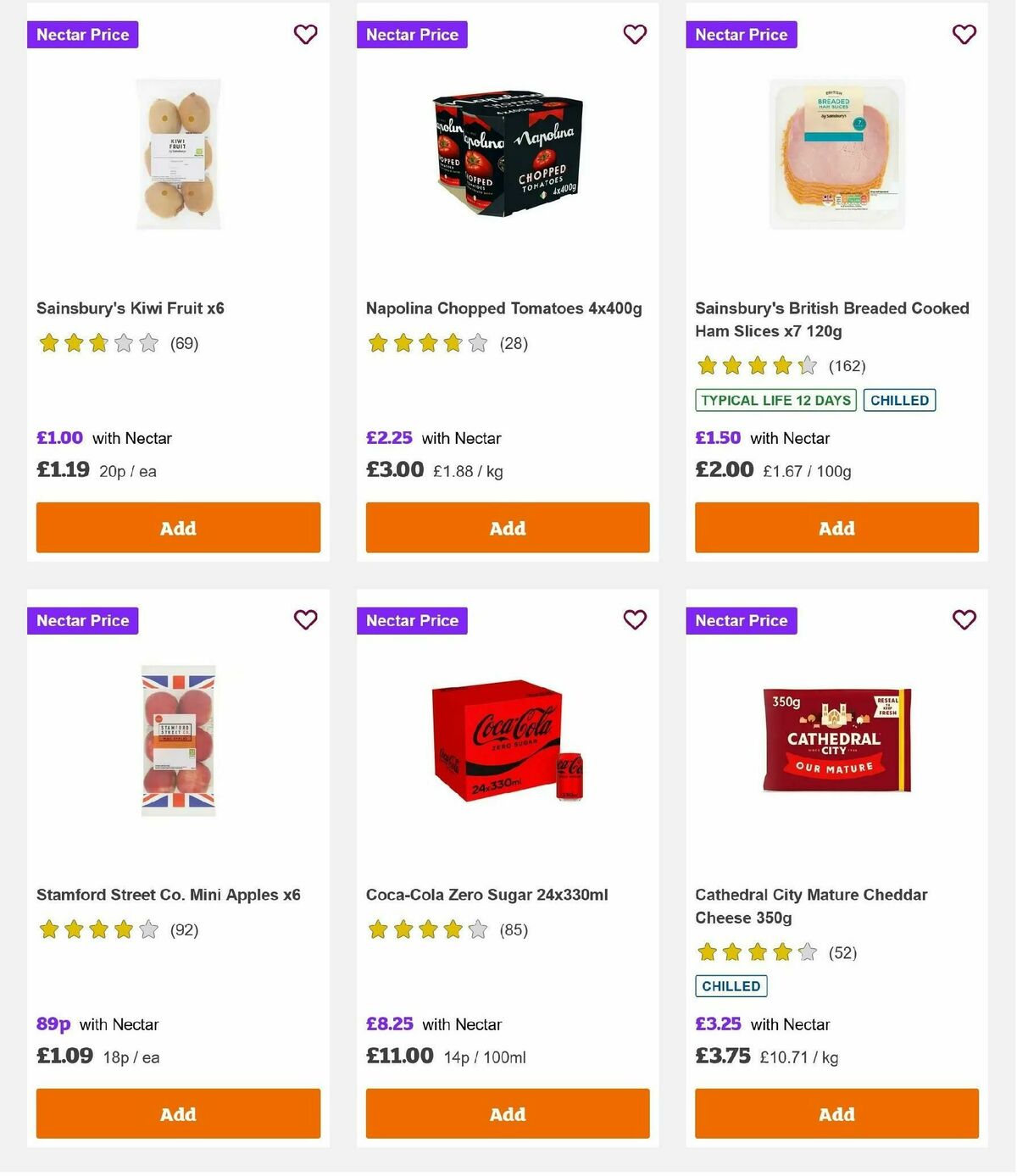Click the heart icon on Sainsbury's Kiwi Fruit

305,35
